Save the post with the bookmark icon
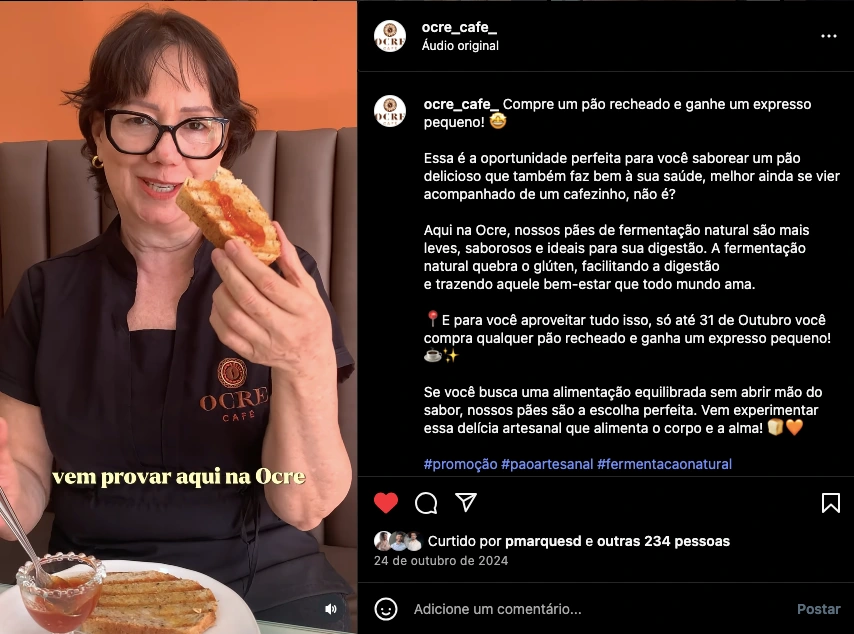 (830, 503)
